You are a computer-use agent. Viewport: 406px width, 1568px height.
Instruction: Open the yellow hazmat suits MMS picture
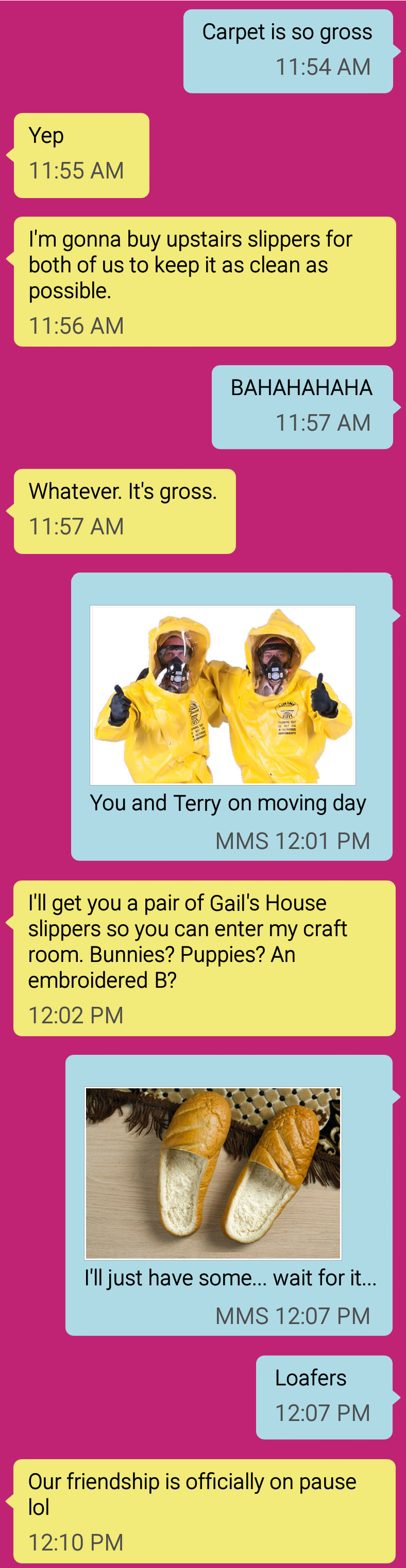(223, 695)
